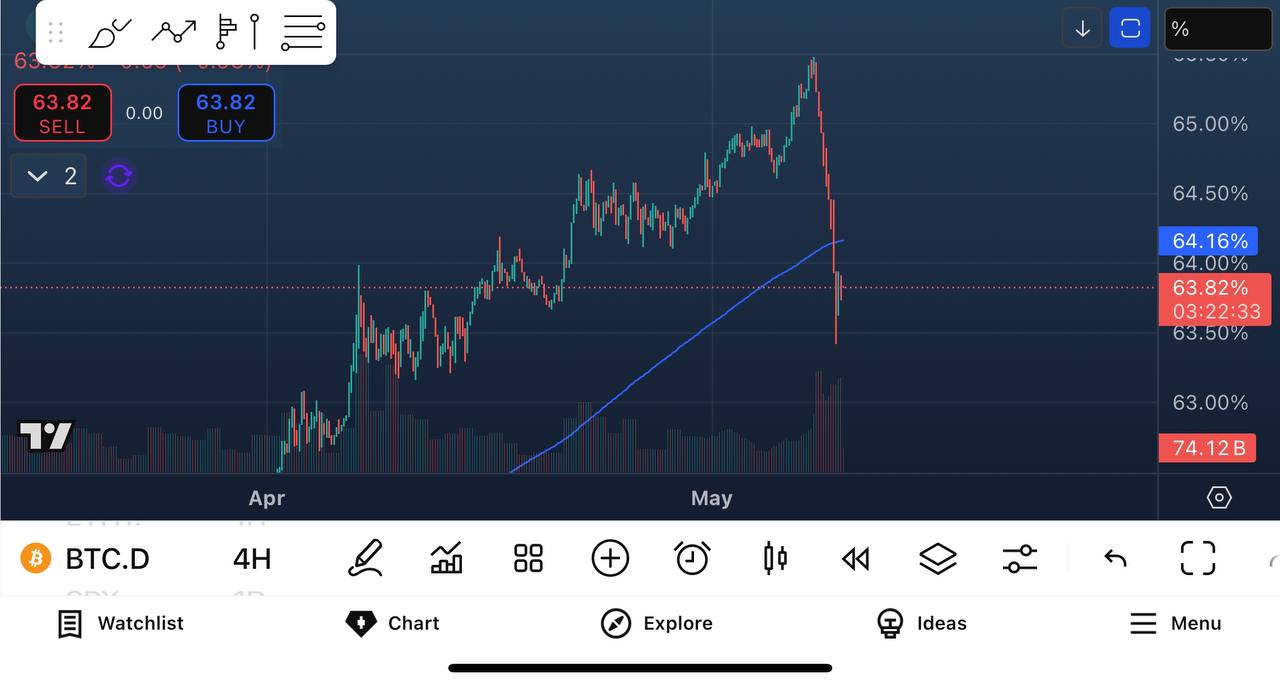
Task: Enter fullscreen chart mode
Action: tap(1198, 558)
